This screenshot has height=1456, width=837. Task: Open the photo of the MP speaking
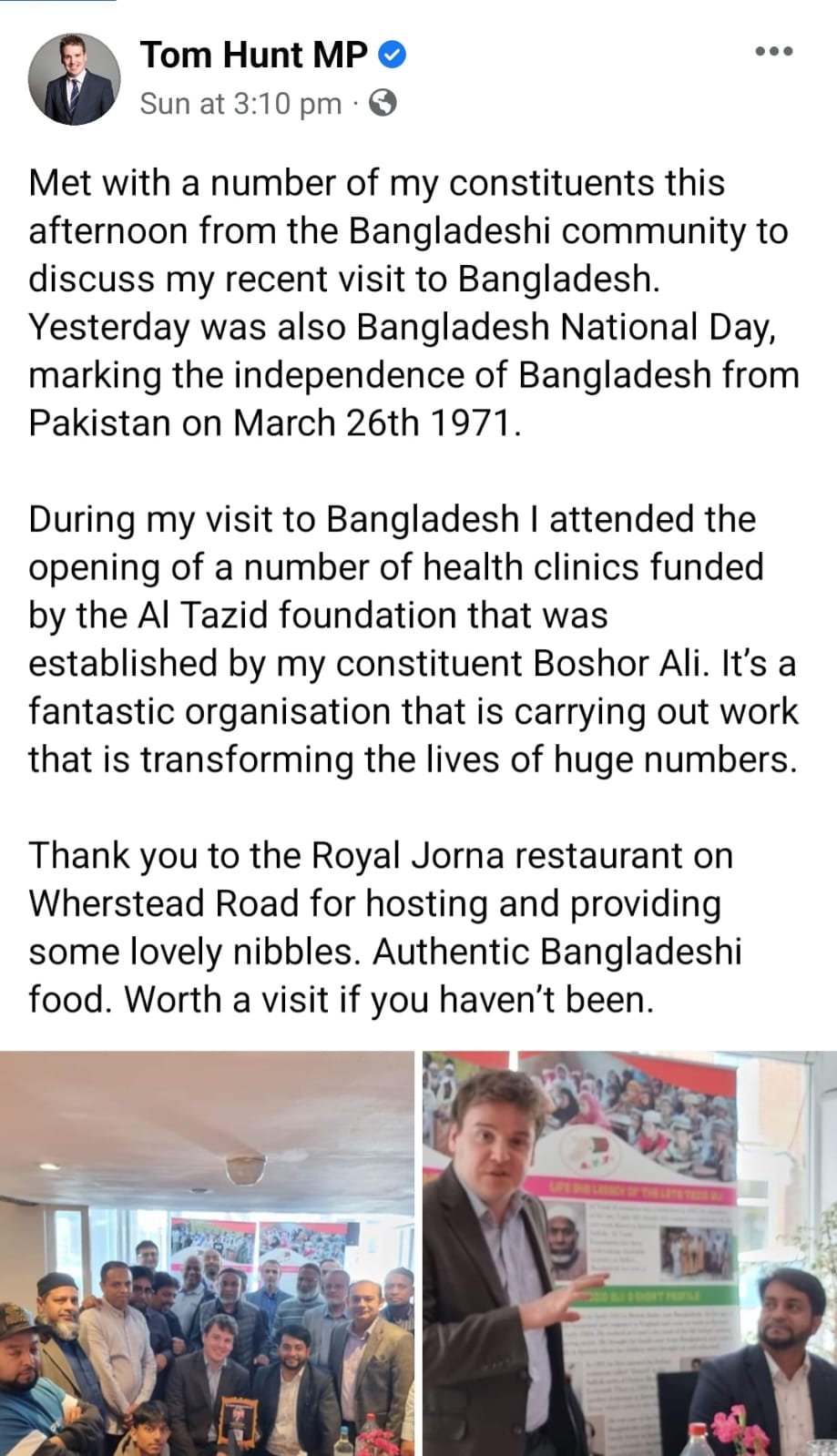click(629, 1253)
